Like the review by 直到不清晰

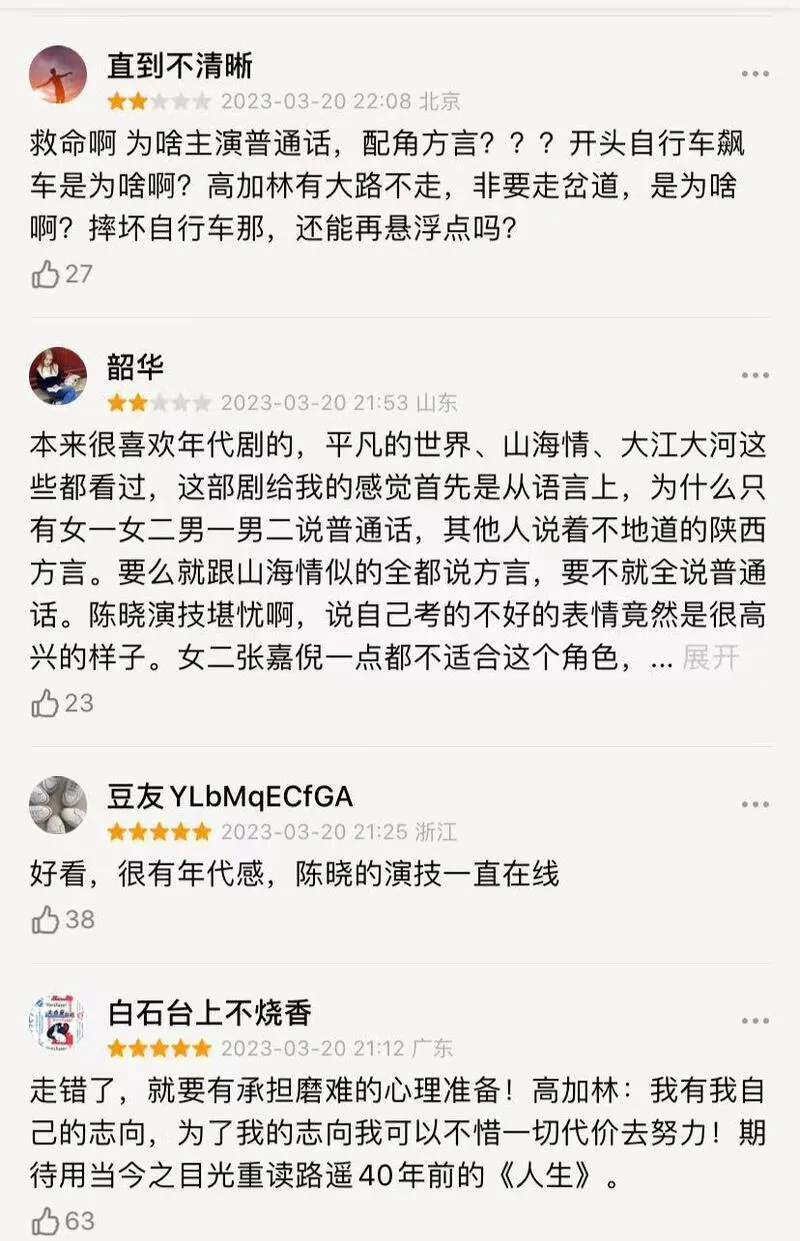(46, 273)
